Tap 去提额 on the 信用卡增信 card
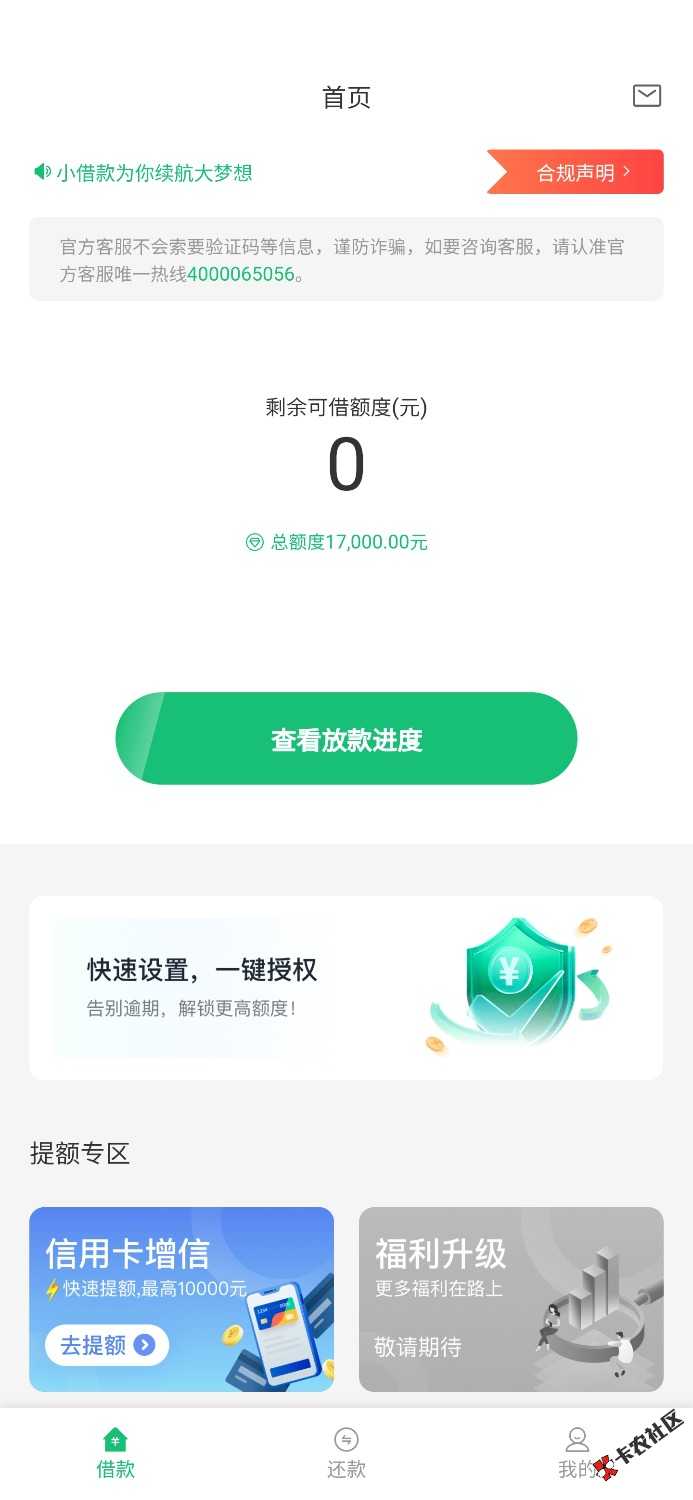The width and height of the screenshot is (693, 1500). pyautogui.click(x=106, y=1345)
